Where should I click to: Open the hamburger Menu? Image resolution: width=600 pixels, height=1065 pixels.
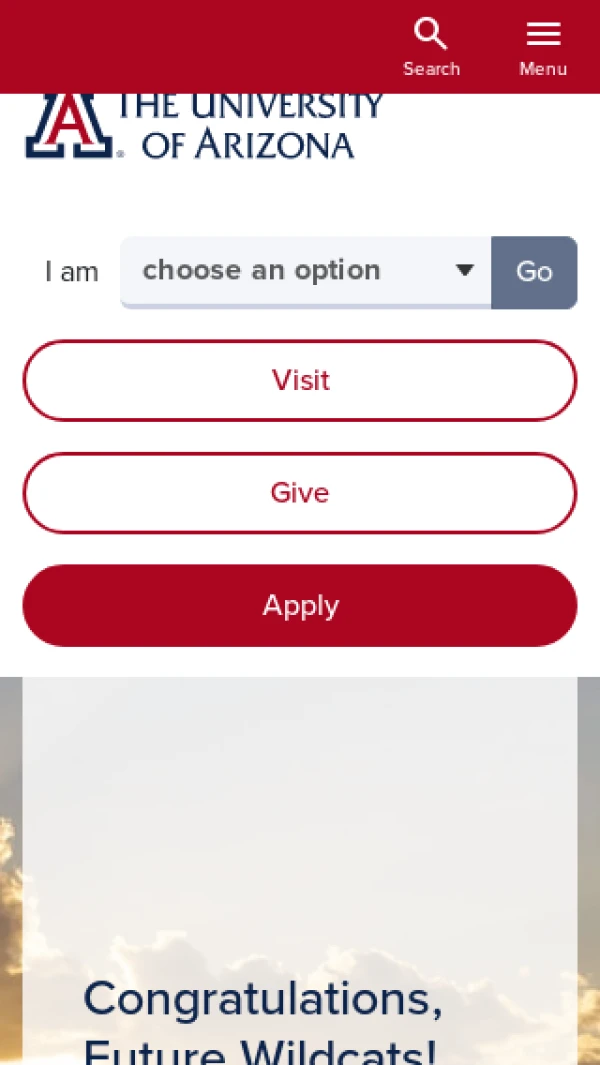[x=543, y=47]
